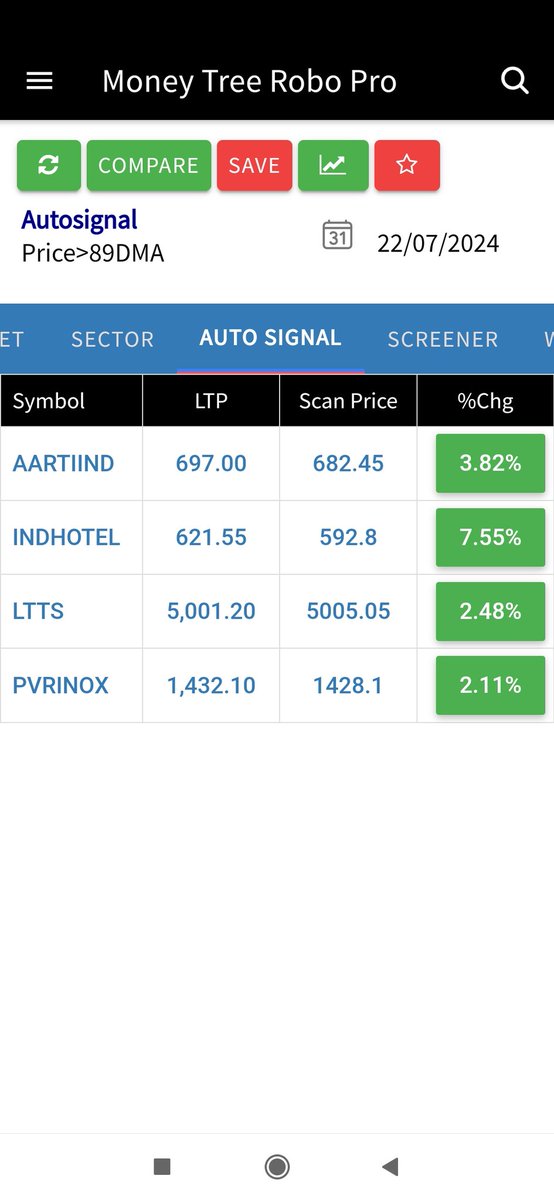Select the AUTO SIGNAL tab
Screen dimensions: 554x1200
pyautogui.click(x=270, y=338)
